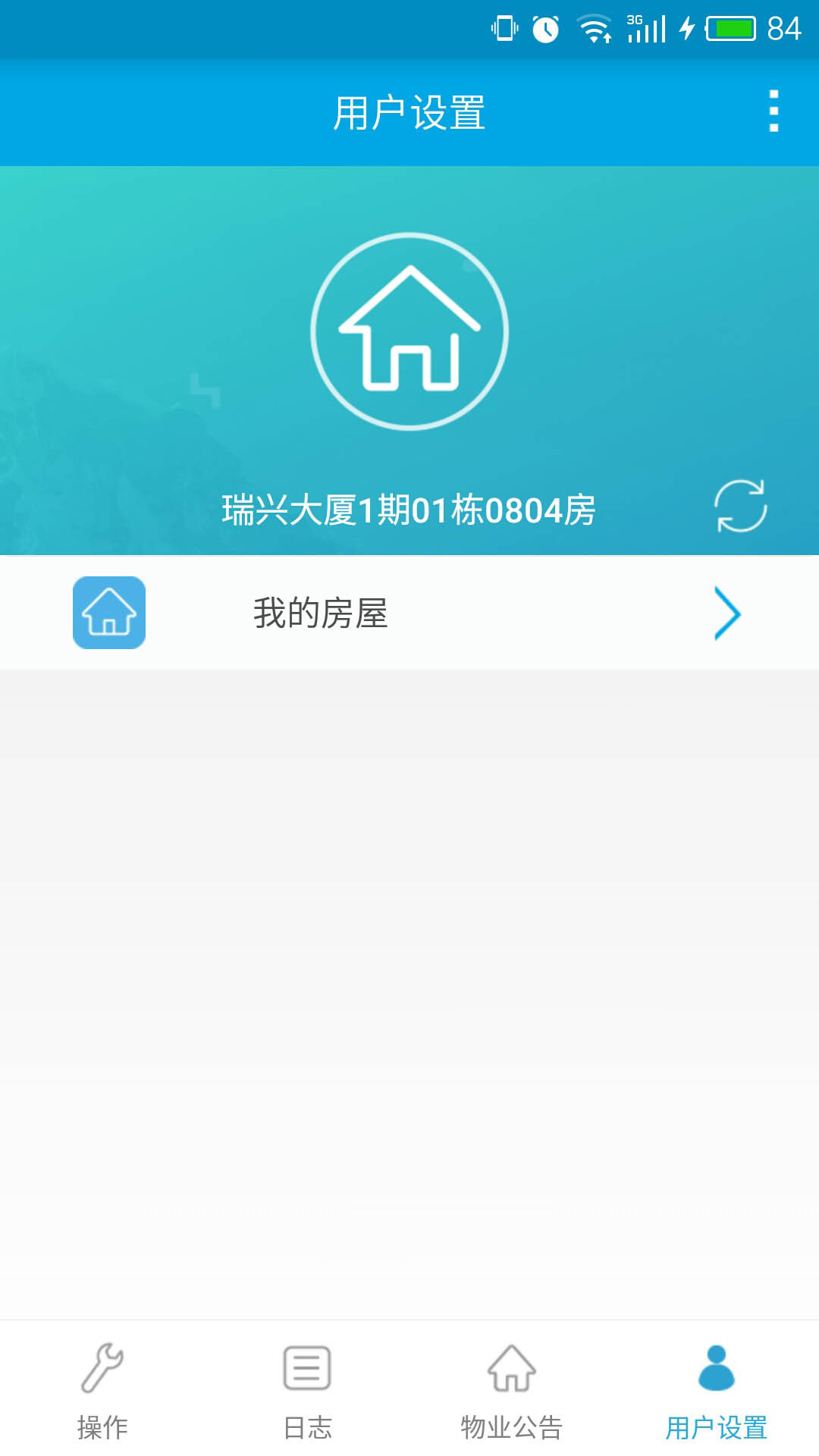Tap the round house avatar
819x1456 pixels.
pyautogui.click(x=409, y=331)
